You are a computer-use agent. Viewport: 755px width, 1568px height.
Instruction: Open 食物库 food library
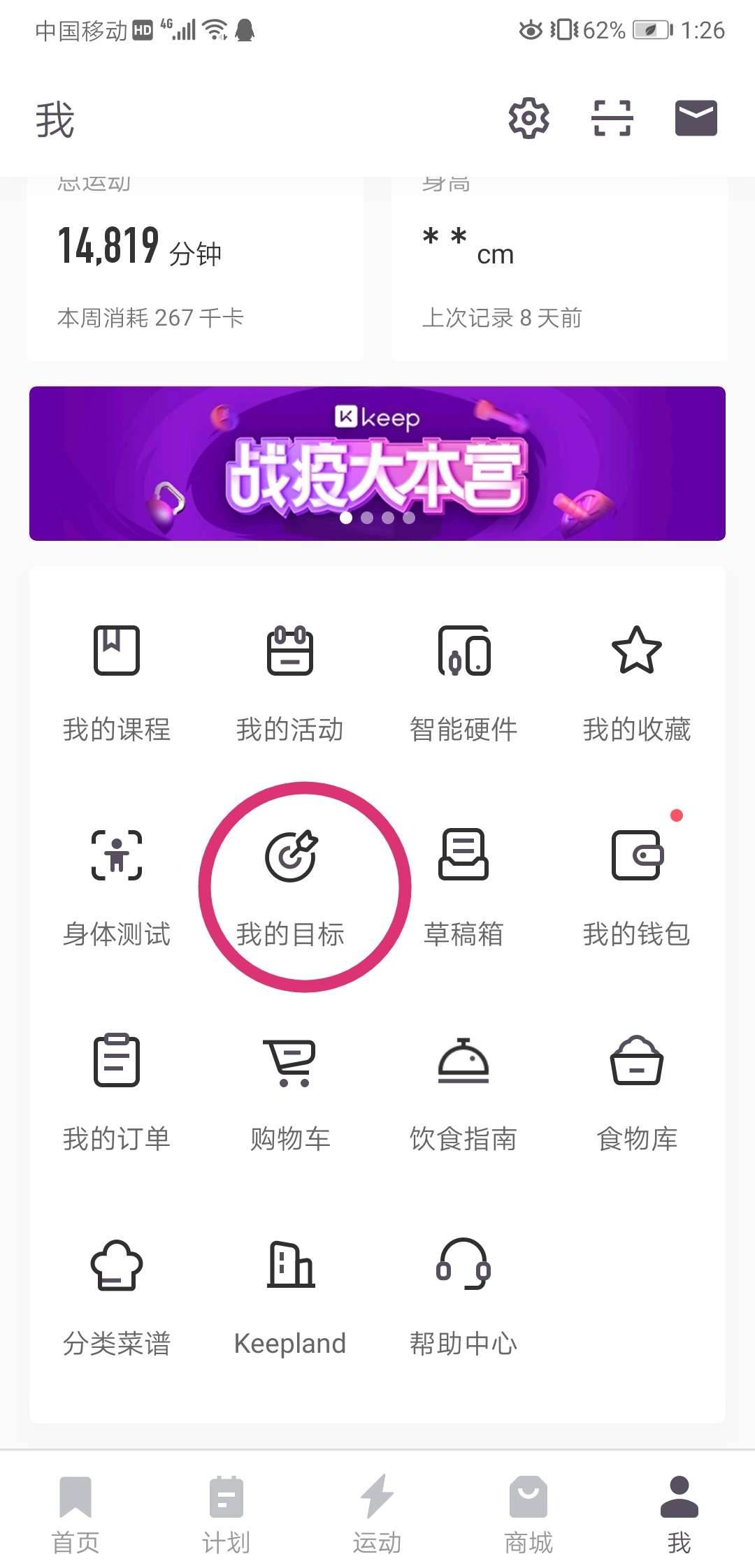[x=637, y=1090]
